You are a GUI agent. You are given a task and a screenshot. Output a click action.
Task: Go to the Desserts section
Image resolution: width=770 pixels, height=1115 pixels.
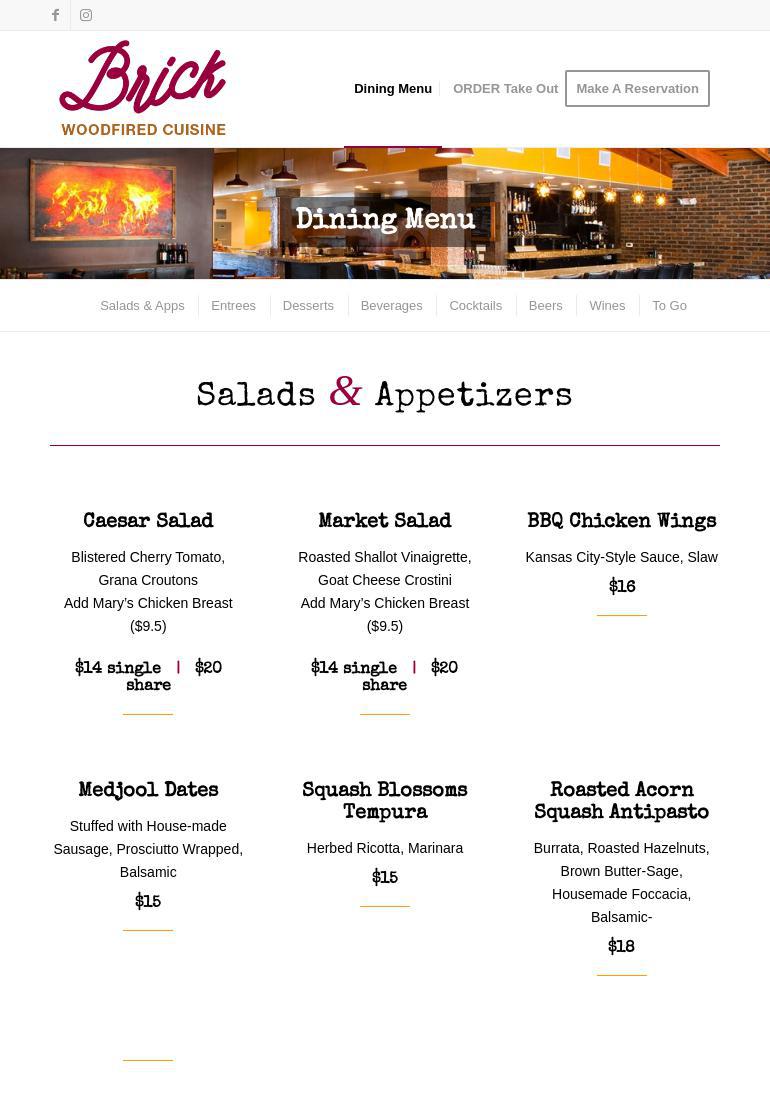coord(308,305)
